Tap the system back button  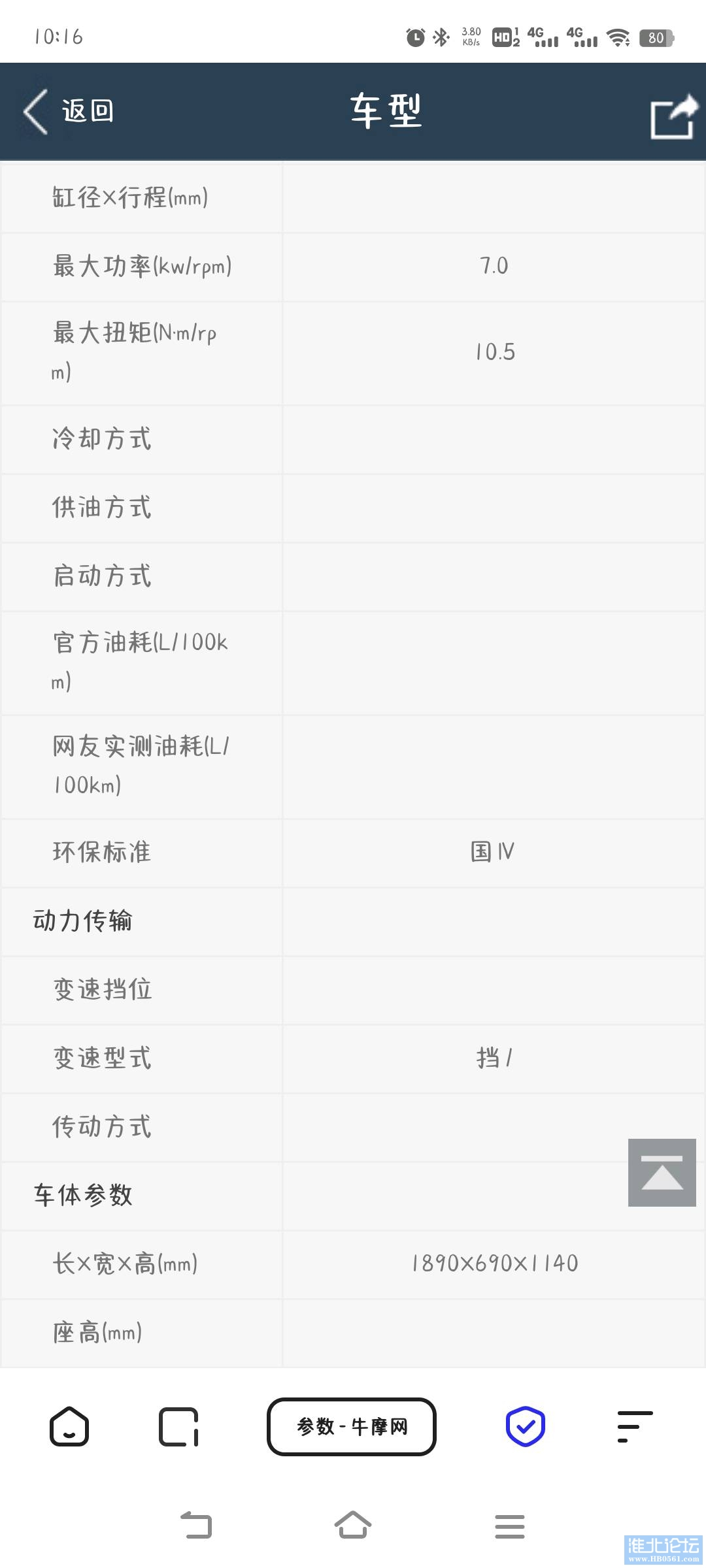click(x=196, y=1526)
